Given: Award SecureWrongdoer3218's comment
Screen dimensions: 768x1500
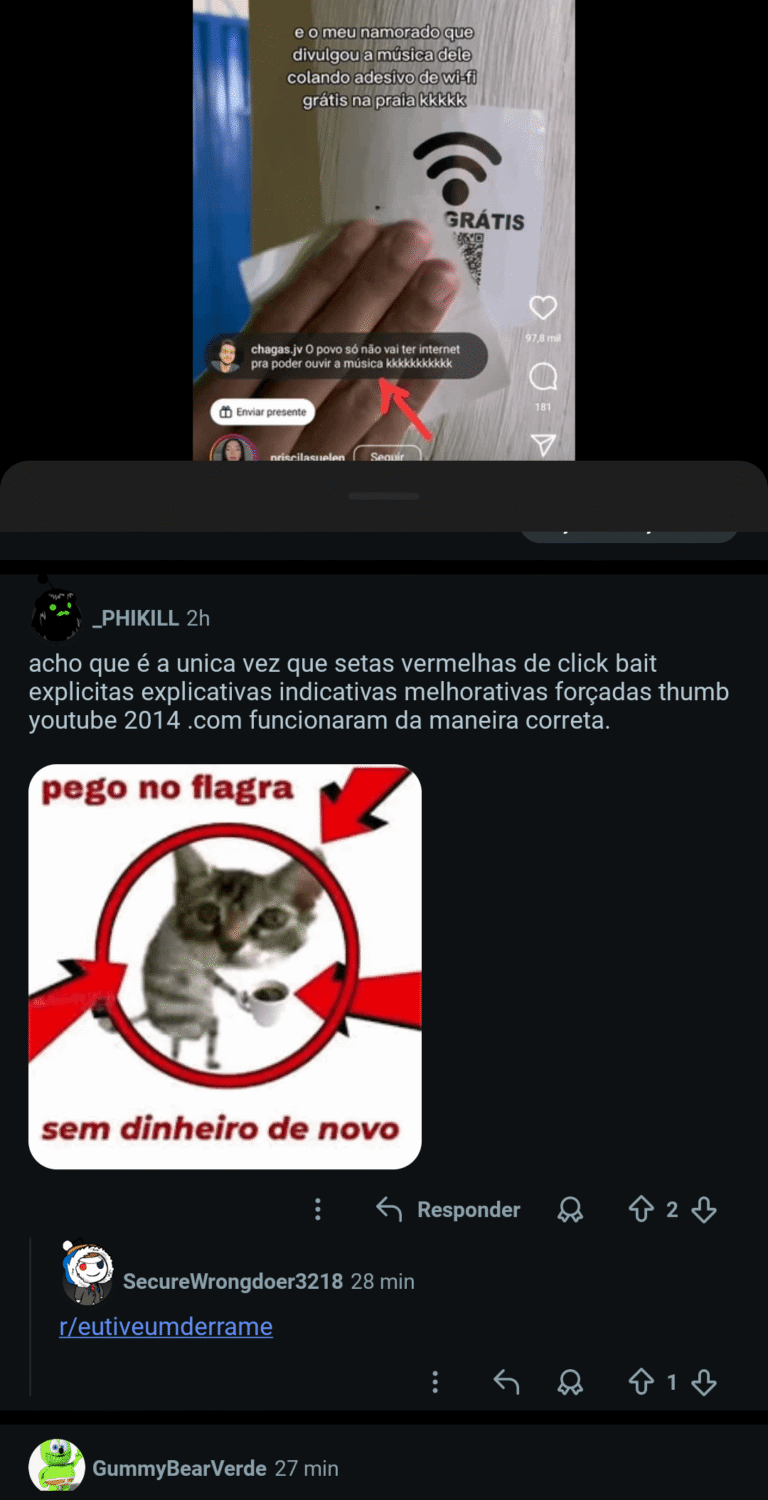Looking at the screenshot, I should coord(570,1382).
